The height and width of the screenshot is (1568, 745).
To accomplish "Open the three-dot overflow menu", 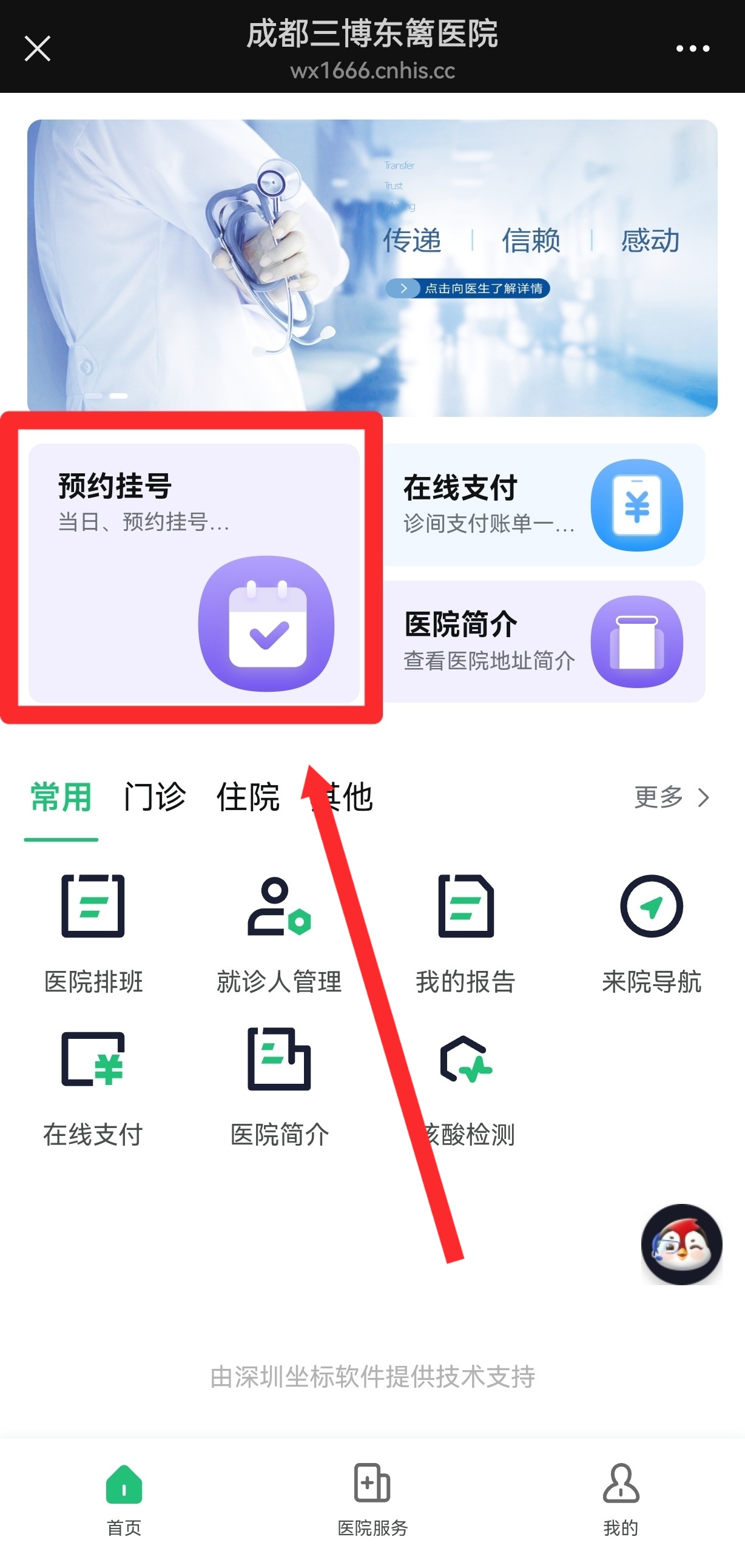I will 693,49.
